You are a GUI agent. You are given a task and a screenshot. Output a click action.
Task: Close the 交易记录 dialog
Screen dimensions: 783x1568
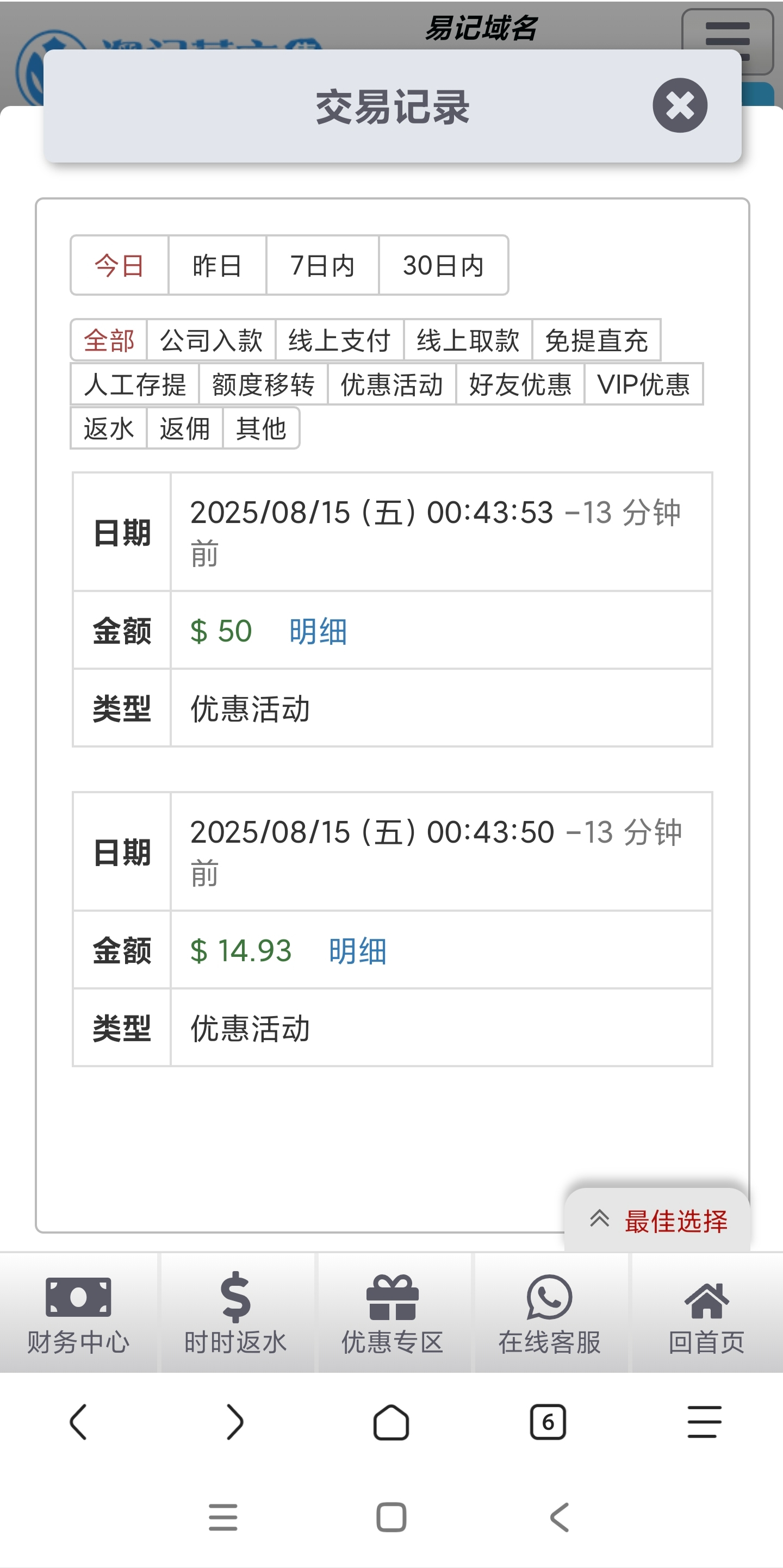point(680,105)
